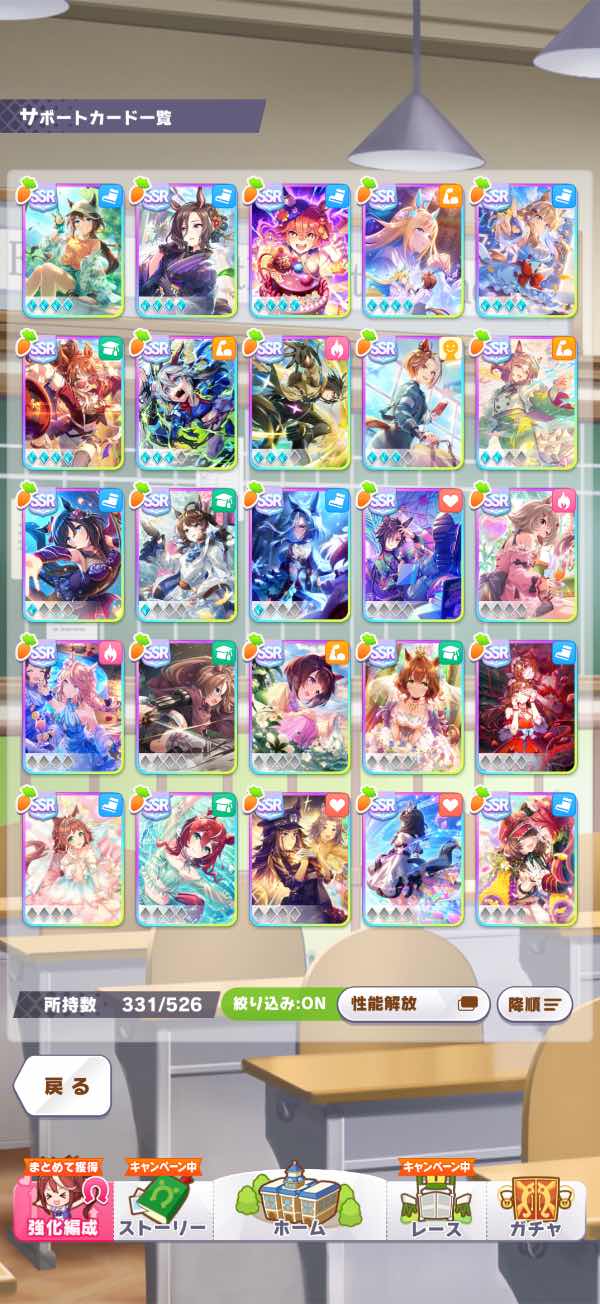Image resolution: width=600 pixels, height=1304 pixels.
Task: Open the last SSR card in the bottom row
Action: 527,858
